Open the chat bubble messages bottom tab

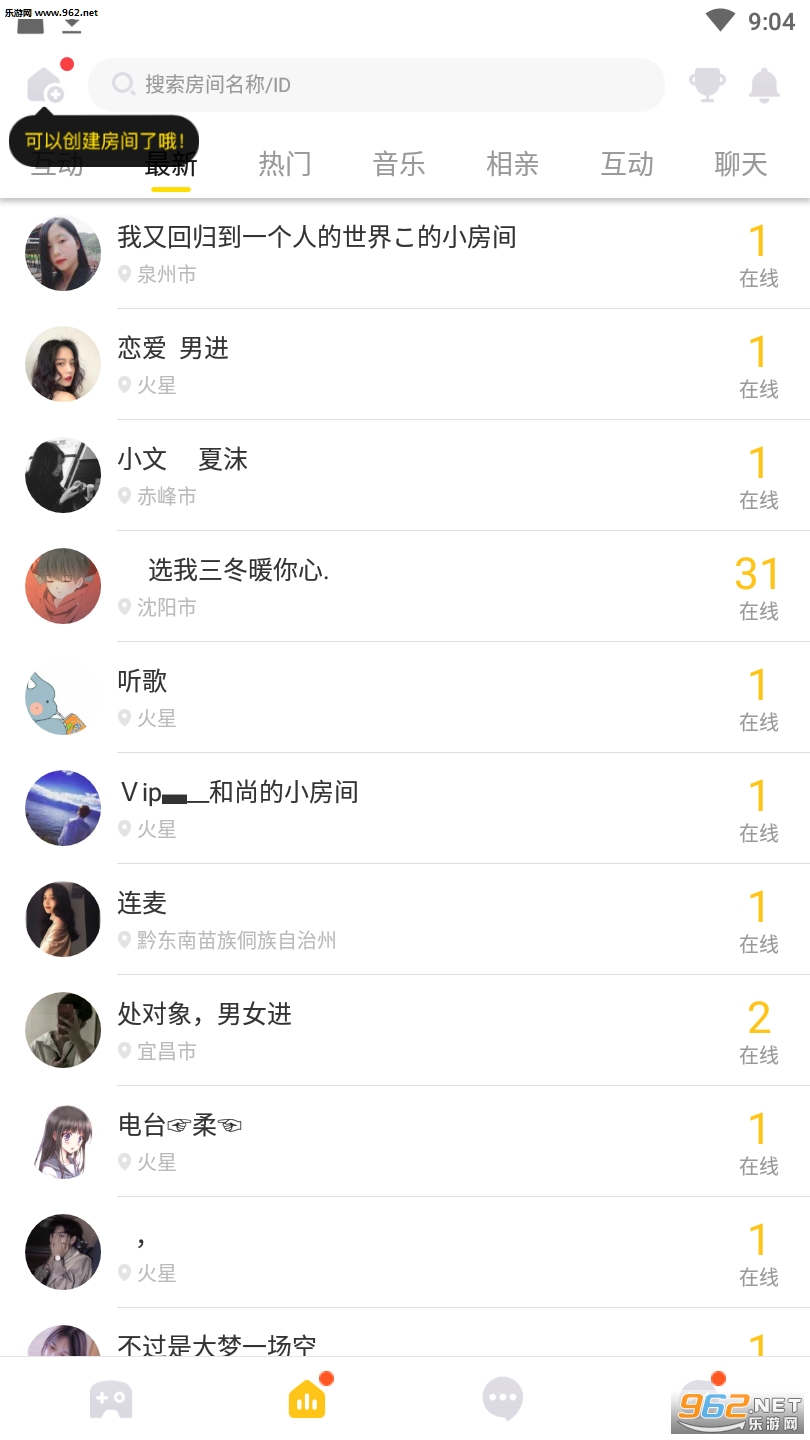click(x=503, y=1399)
